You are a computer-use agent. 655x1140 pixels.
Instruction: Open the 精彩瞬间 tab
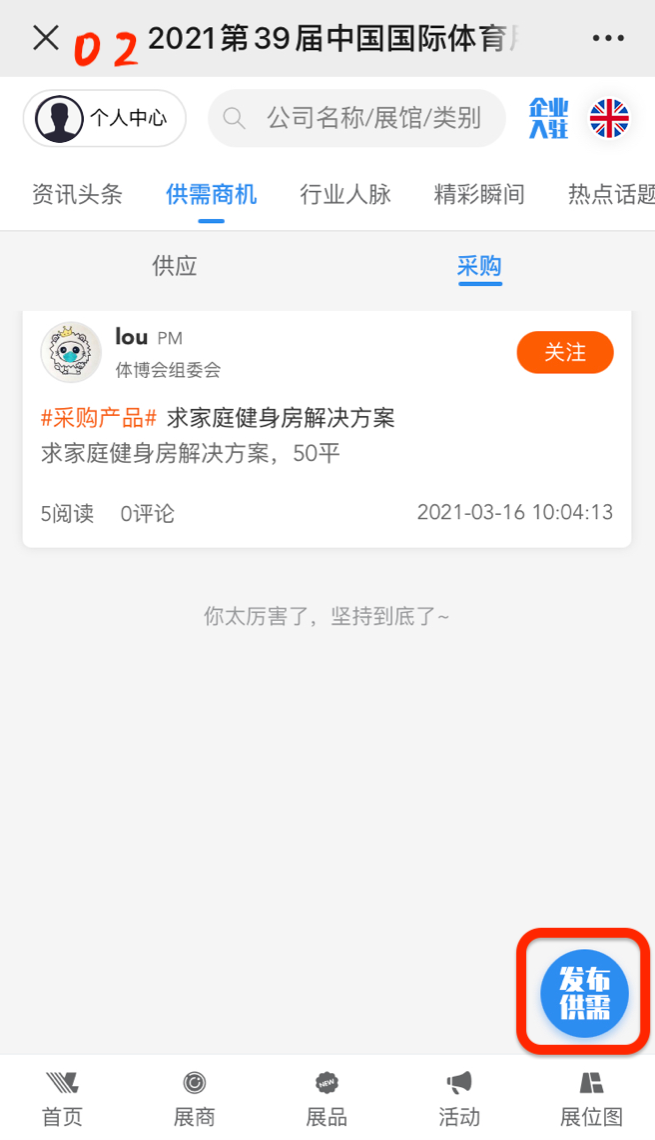pos(479,194)
